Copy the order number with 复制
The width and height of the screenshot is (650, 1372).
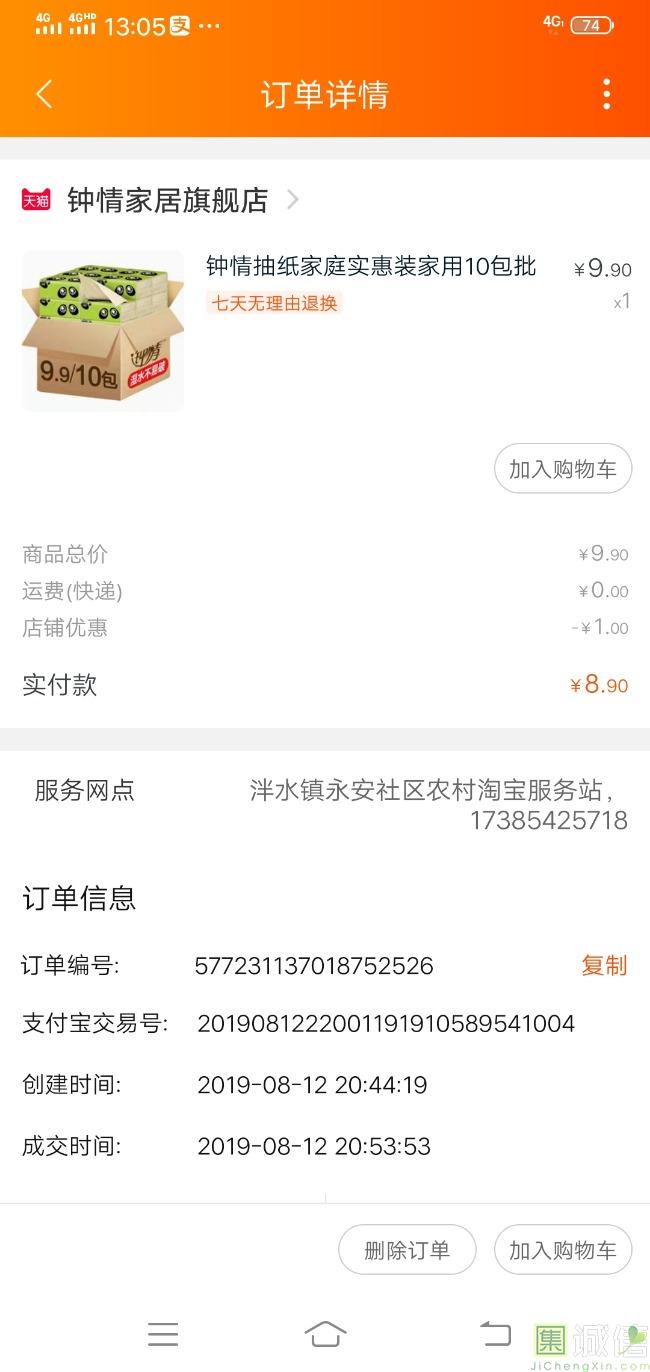[x=603, y=966]
